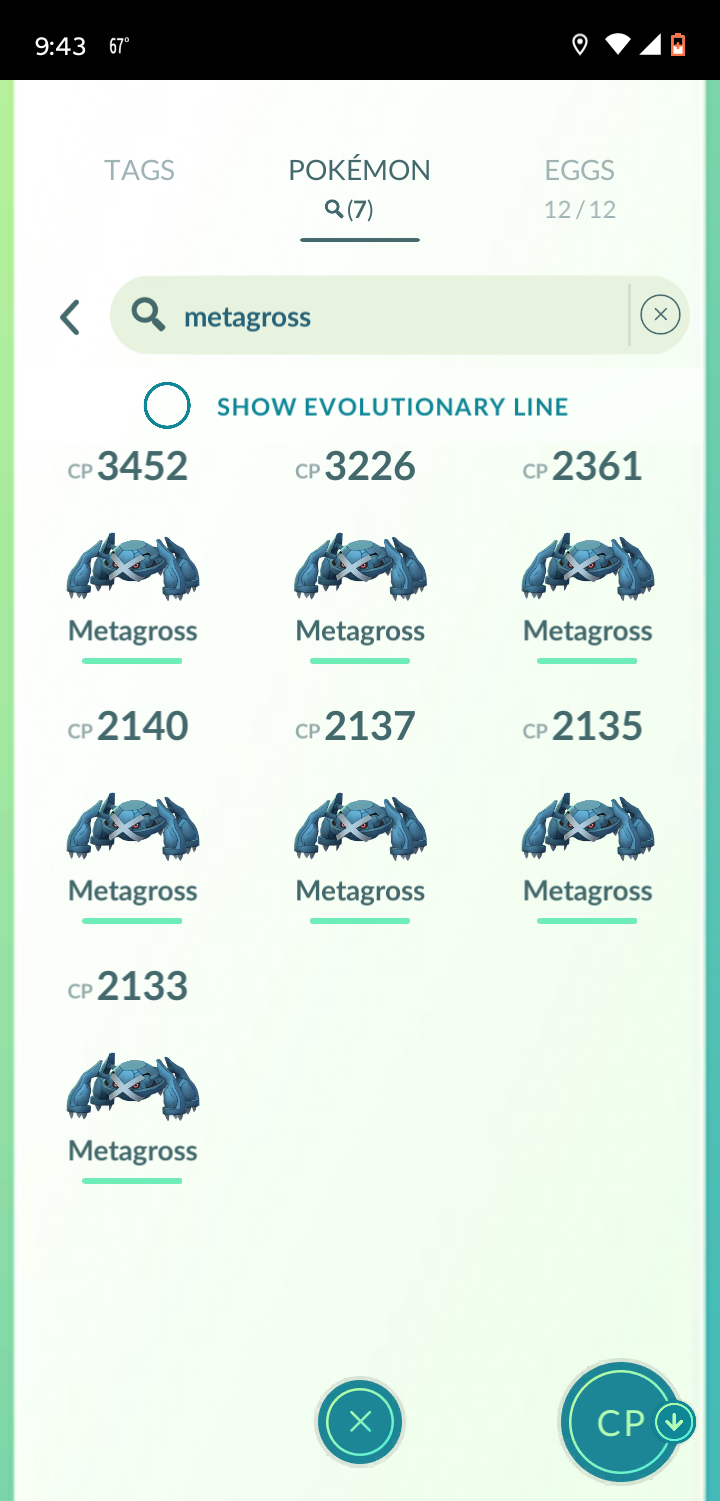Clear the search text
The height and width of the screenshot is (1501, 720).
point(660,316)
